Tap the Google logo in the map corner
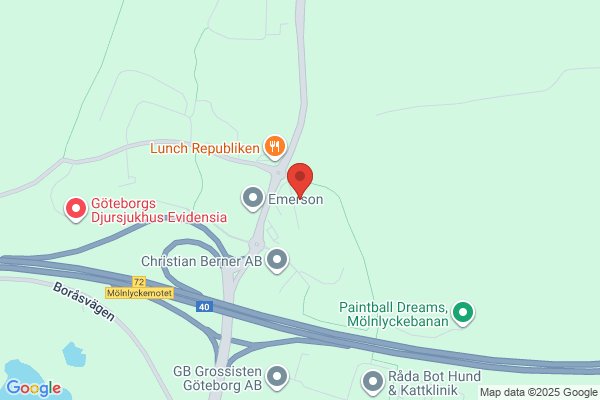Screen dimensions: 600x400 coord(34,388)
